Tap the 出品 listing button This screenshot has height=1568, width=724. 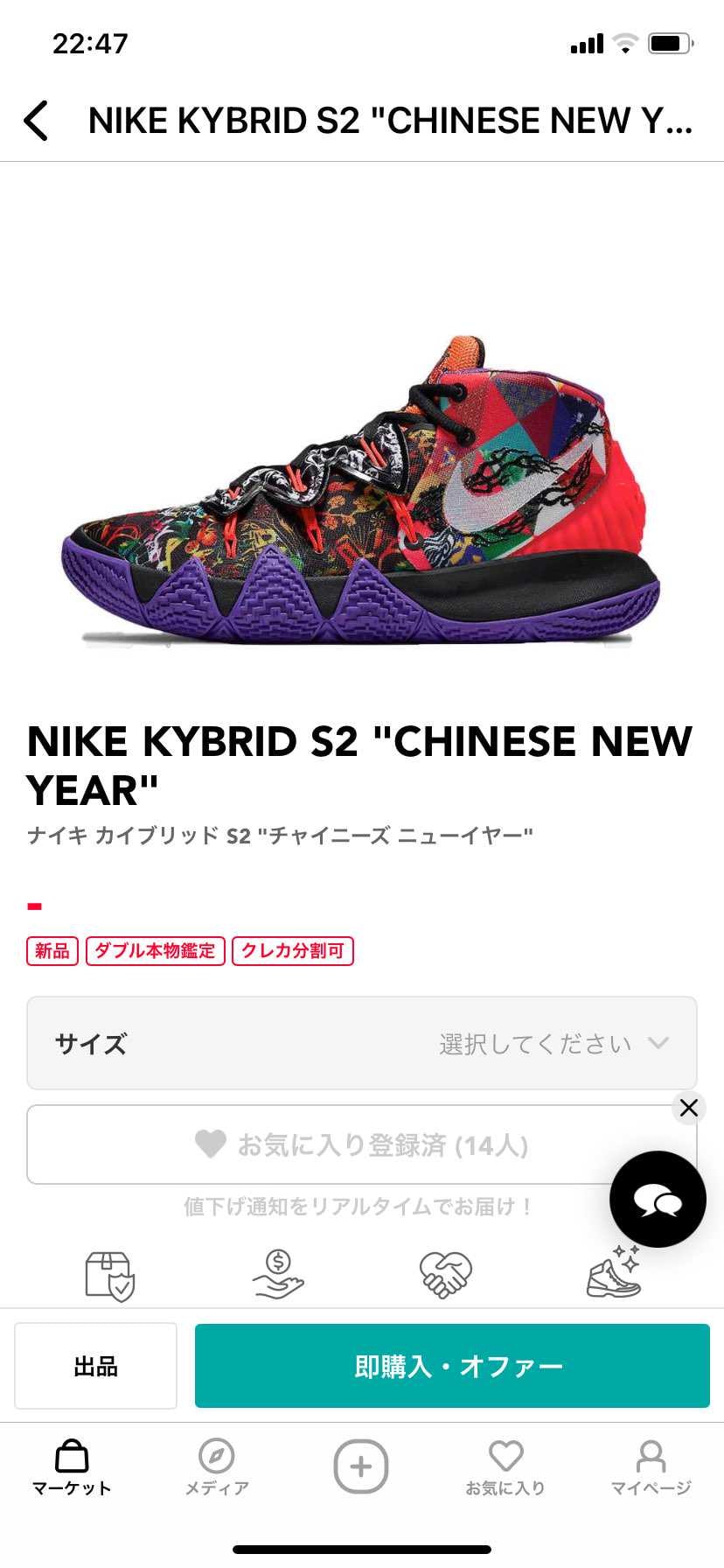click(95, 1366)
